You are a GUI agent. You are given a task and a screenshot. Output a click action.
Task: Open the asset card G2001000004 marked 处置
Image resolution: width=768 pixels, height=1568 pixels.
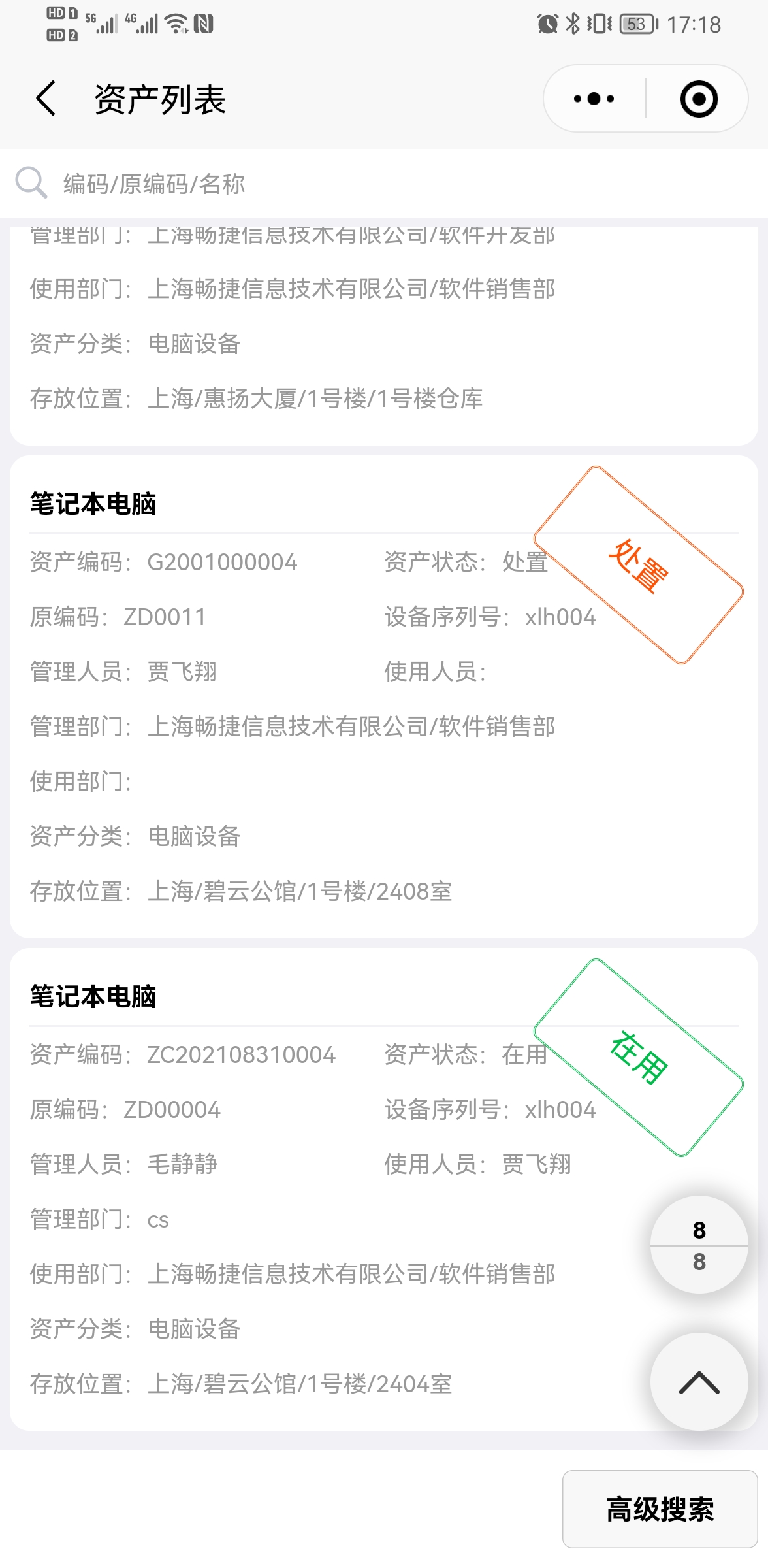384,696
